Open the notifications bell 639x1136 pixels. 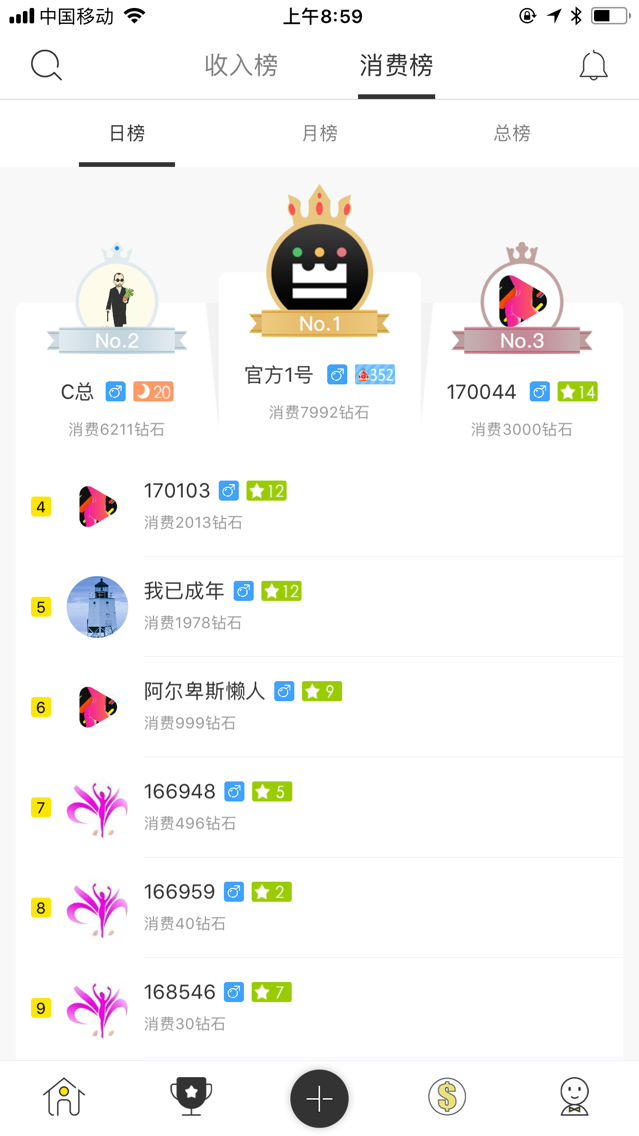coord(593,66)
